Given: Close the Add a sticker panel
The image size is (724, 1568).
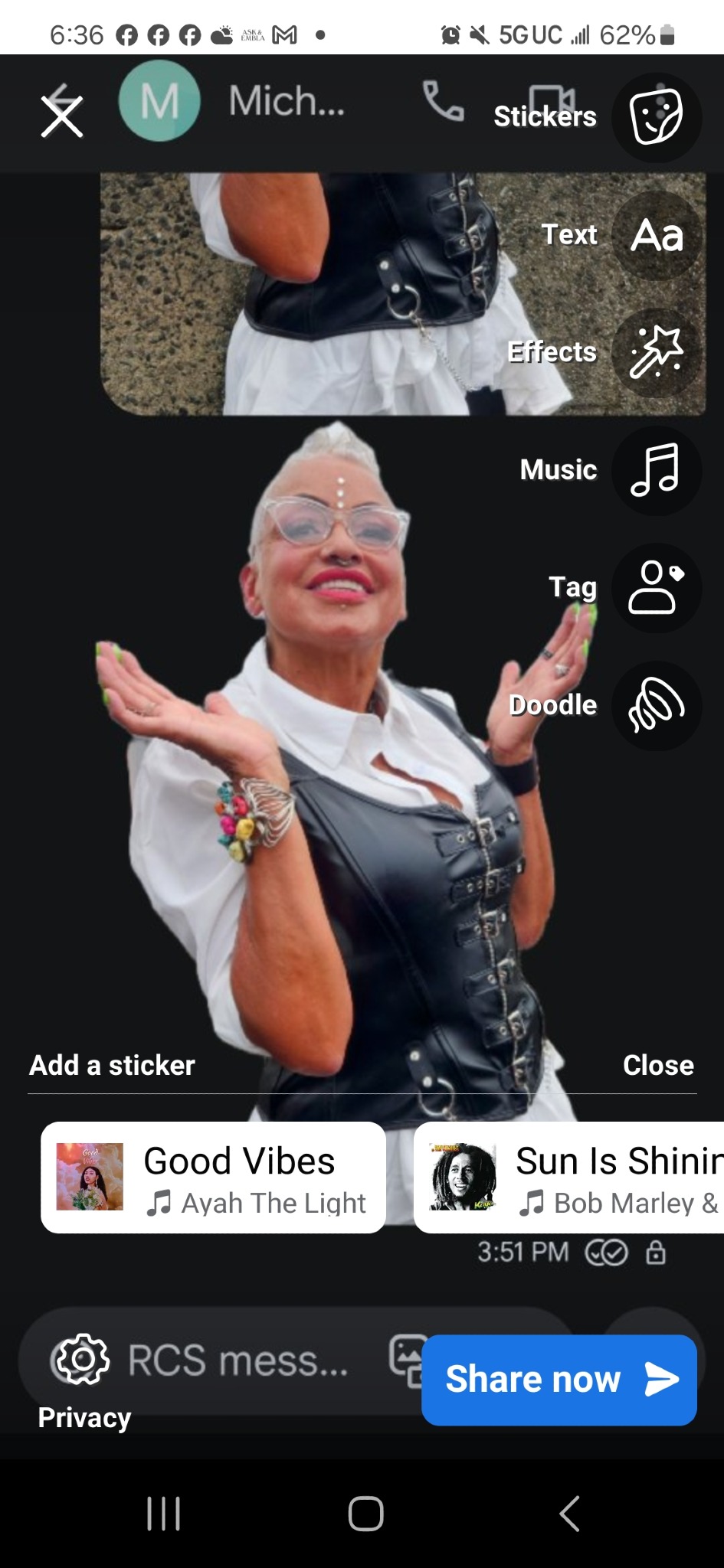Looking at the screenshot, I should tap(657, 1065).
